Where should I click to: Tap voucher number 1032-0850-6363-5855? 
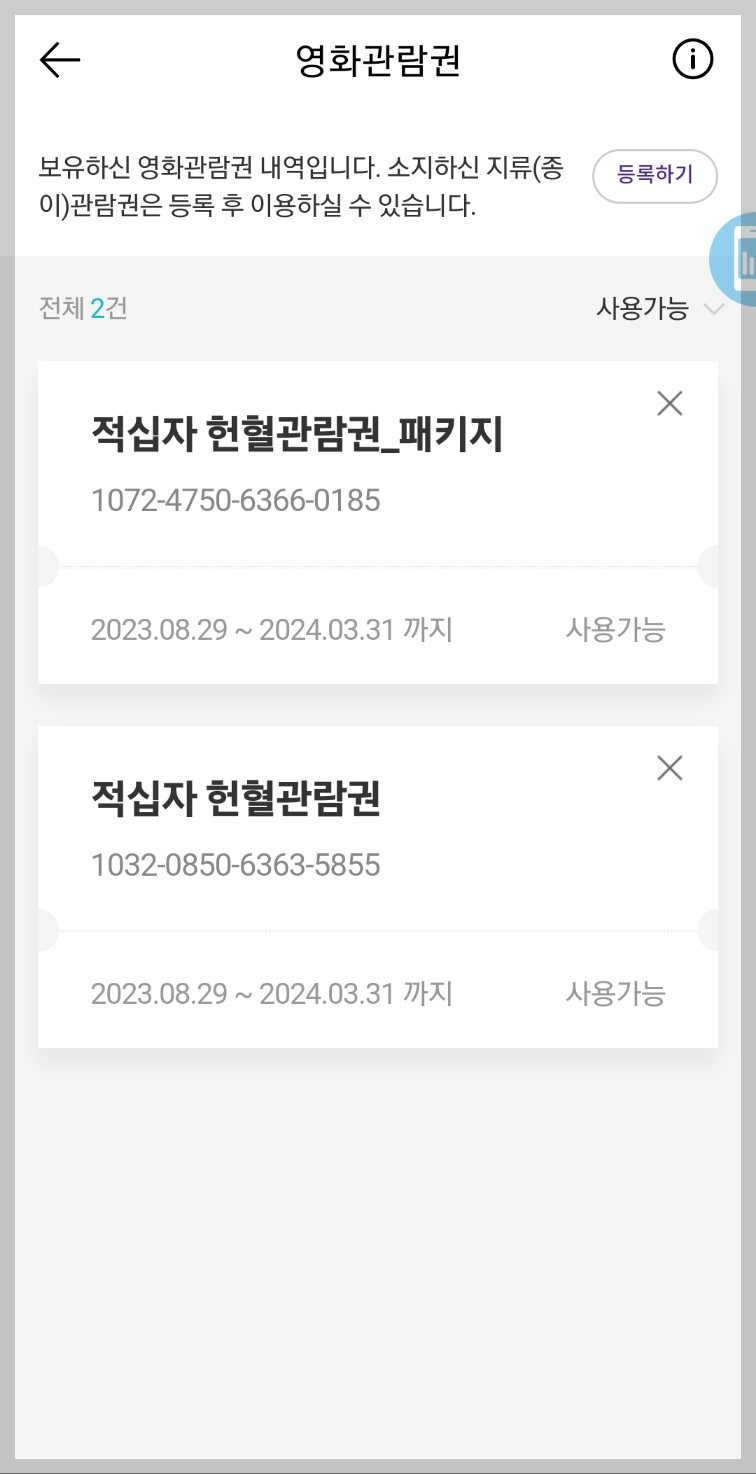[236, 865]
